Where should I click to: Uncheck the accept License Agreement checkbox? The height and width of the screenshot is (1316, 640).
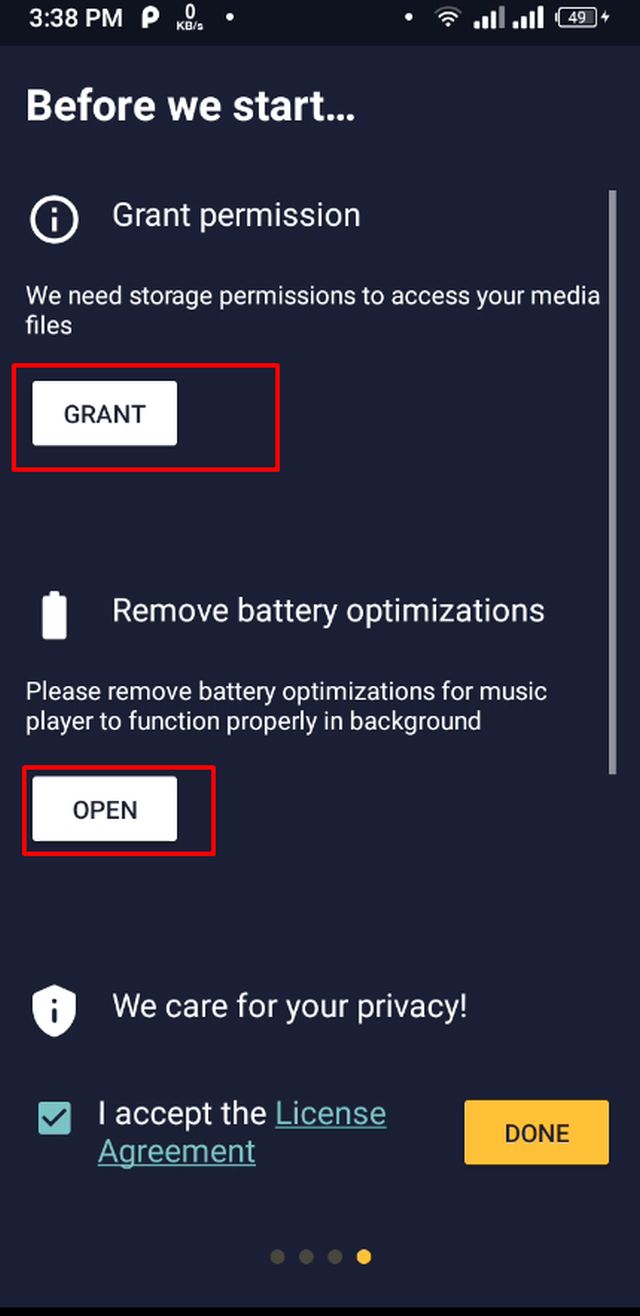click(x=54, y=1118)
